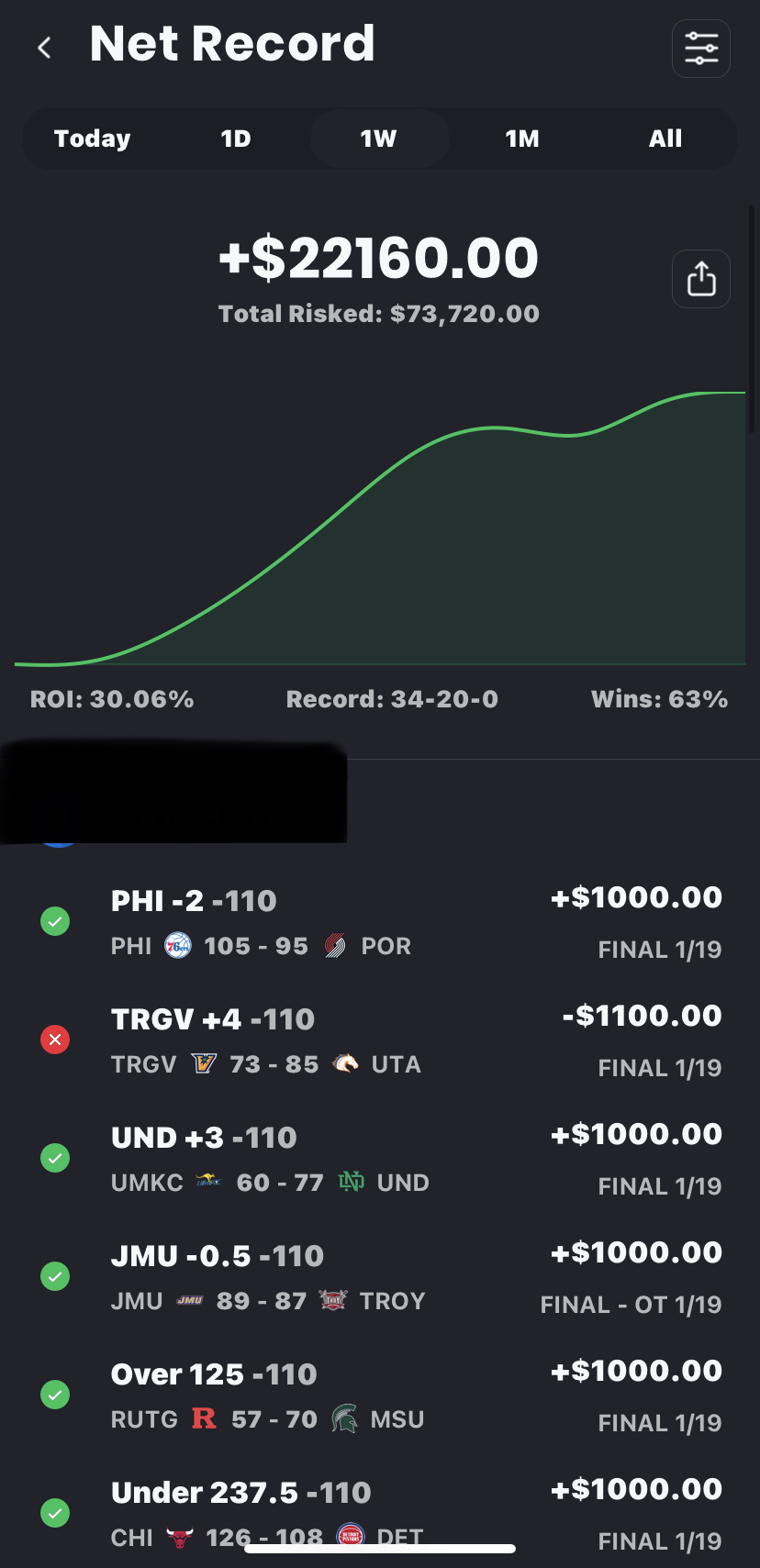Screen dimensions: 760x1568
Task: Switch to the 1M time range
Action: (522, 139)
